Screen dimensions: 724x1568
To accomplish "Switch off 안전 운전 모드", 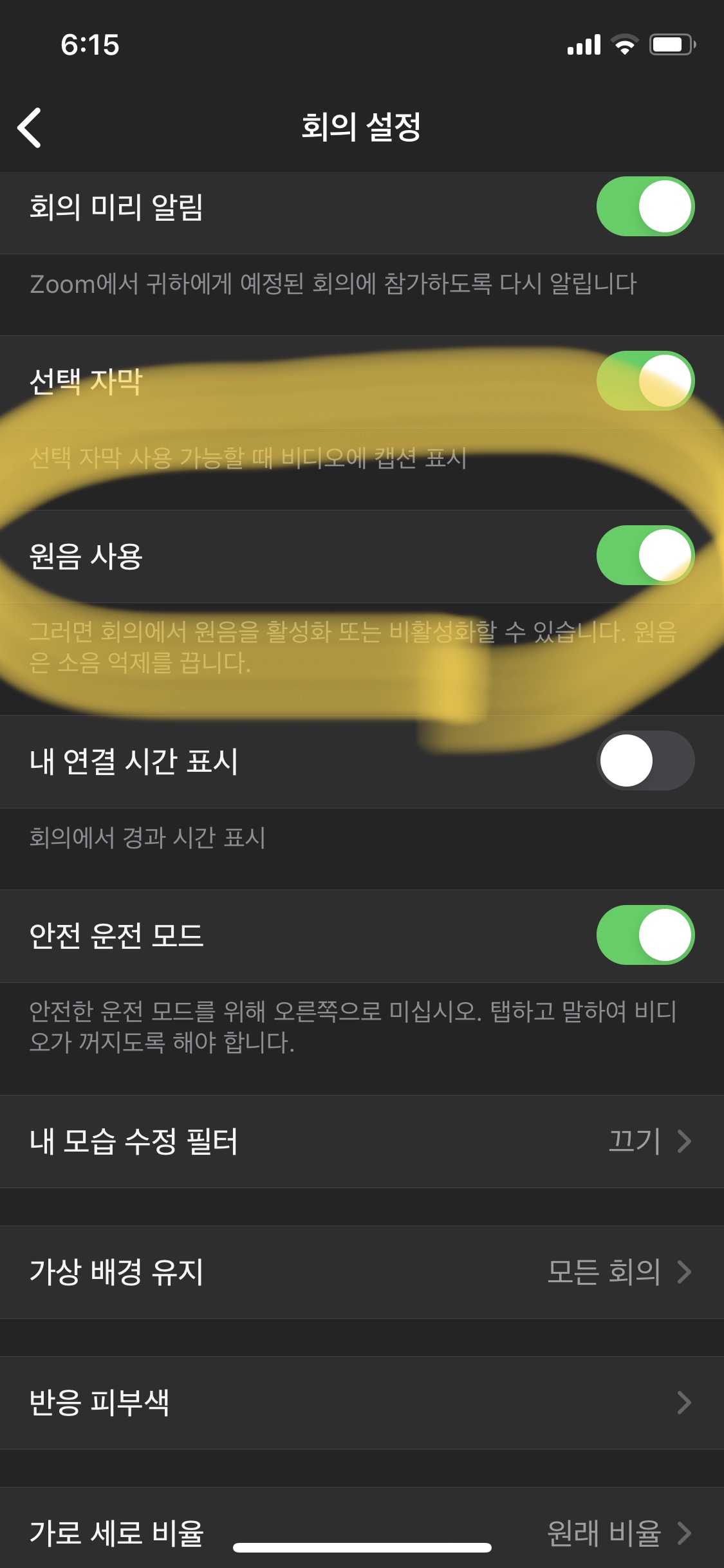I will coord(645,935).
